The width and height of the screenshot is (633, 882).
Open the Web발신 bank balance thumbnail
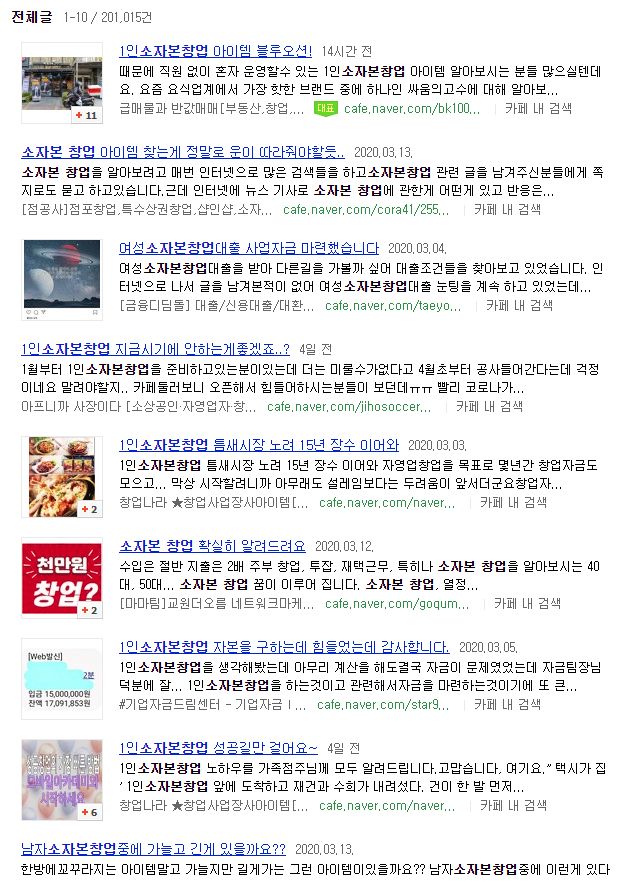pyautogui.click(x=61, y=678)
